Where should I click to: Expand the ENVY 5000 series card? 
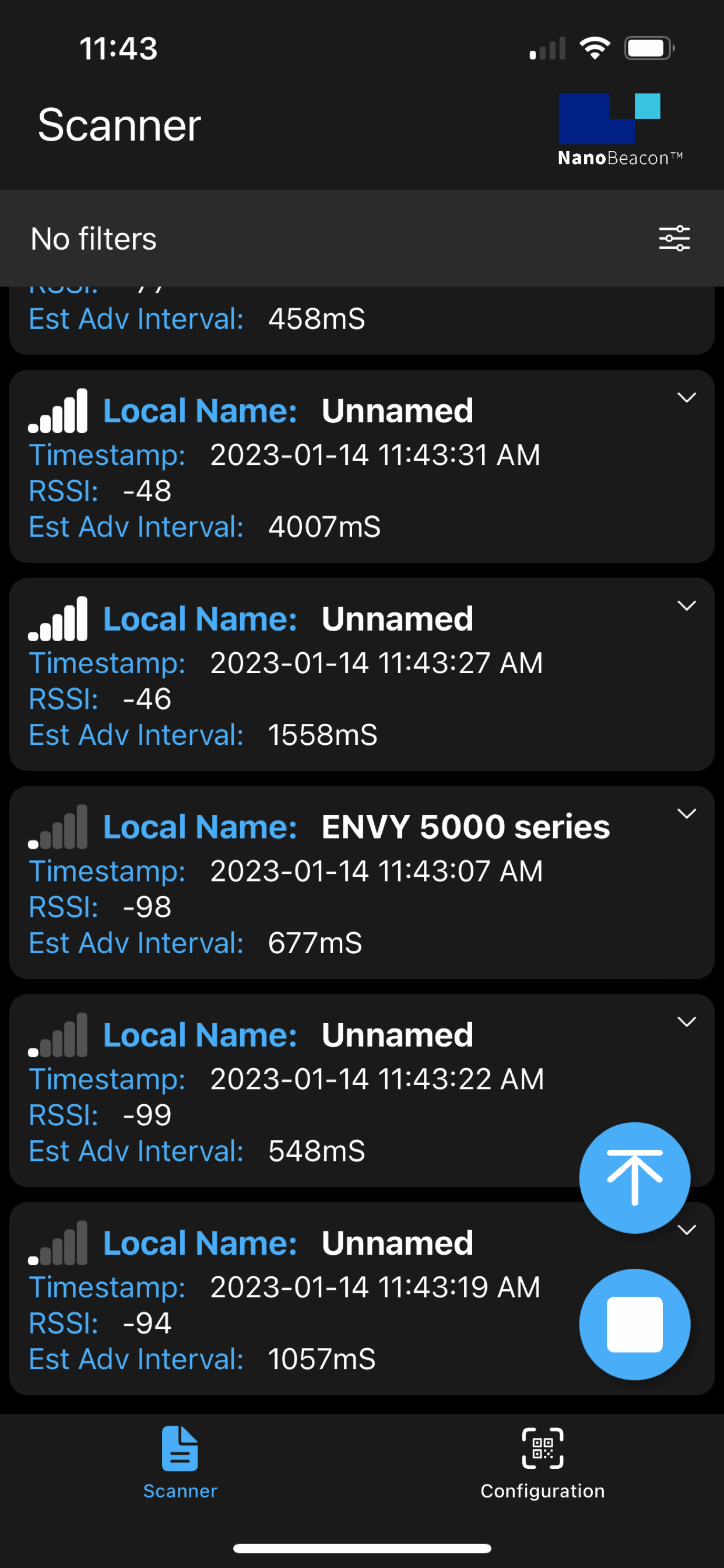[x=686, y=814]
